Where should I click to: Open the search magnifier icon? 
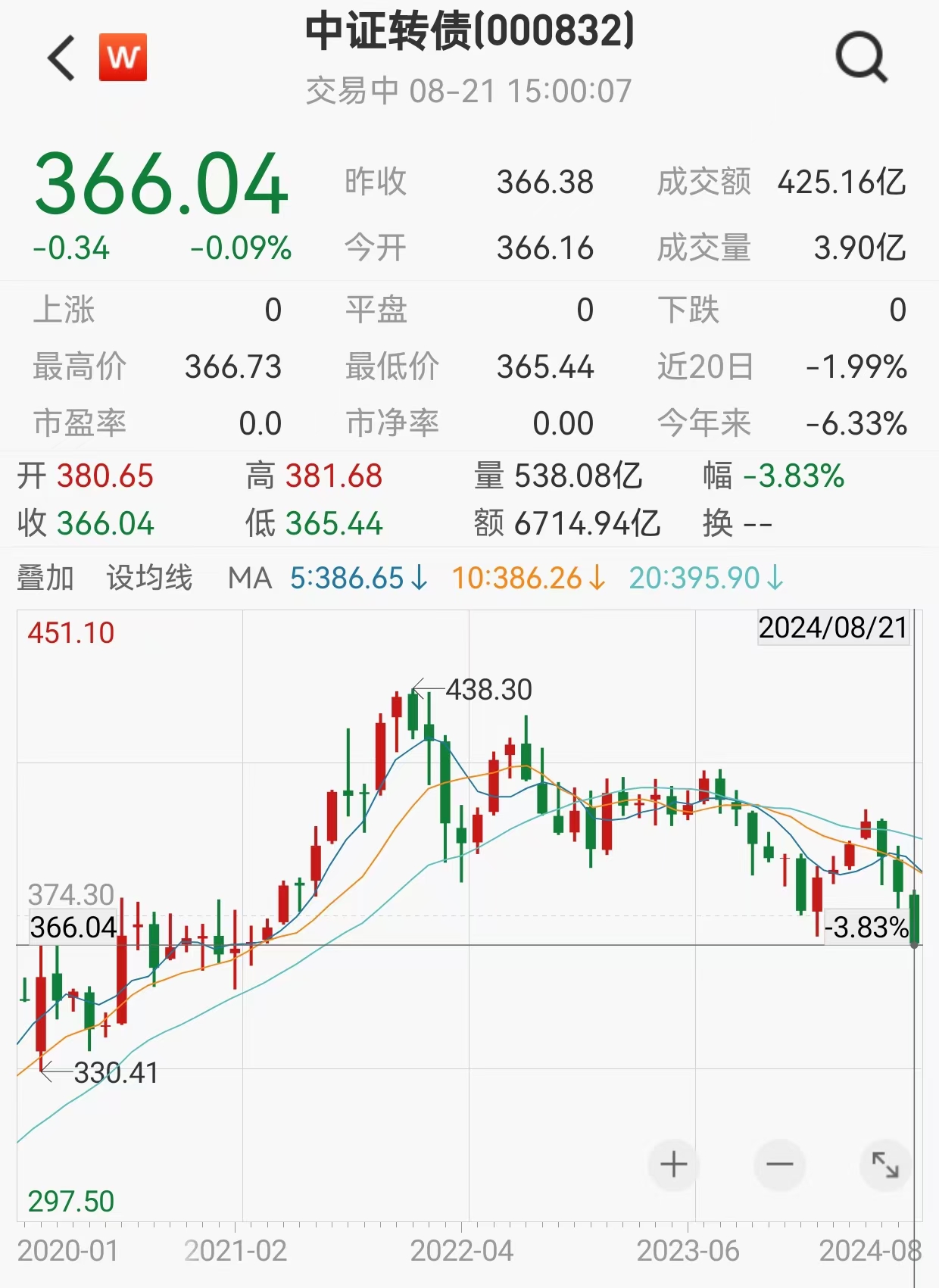coord(861,58)
